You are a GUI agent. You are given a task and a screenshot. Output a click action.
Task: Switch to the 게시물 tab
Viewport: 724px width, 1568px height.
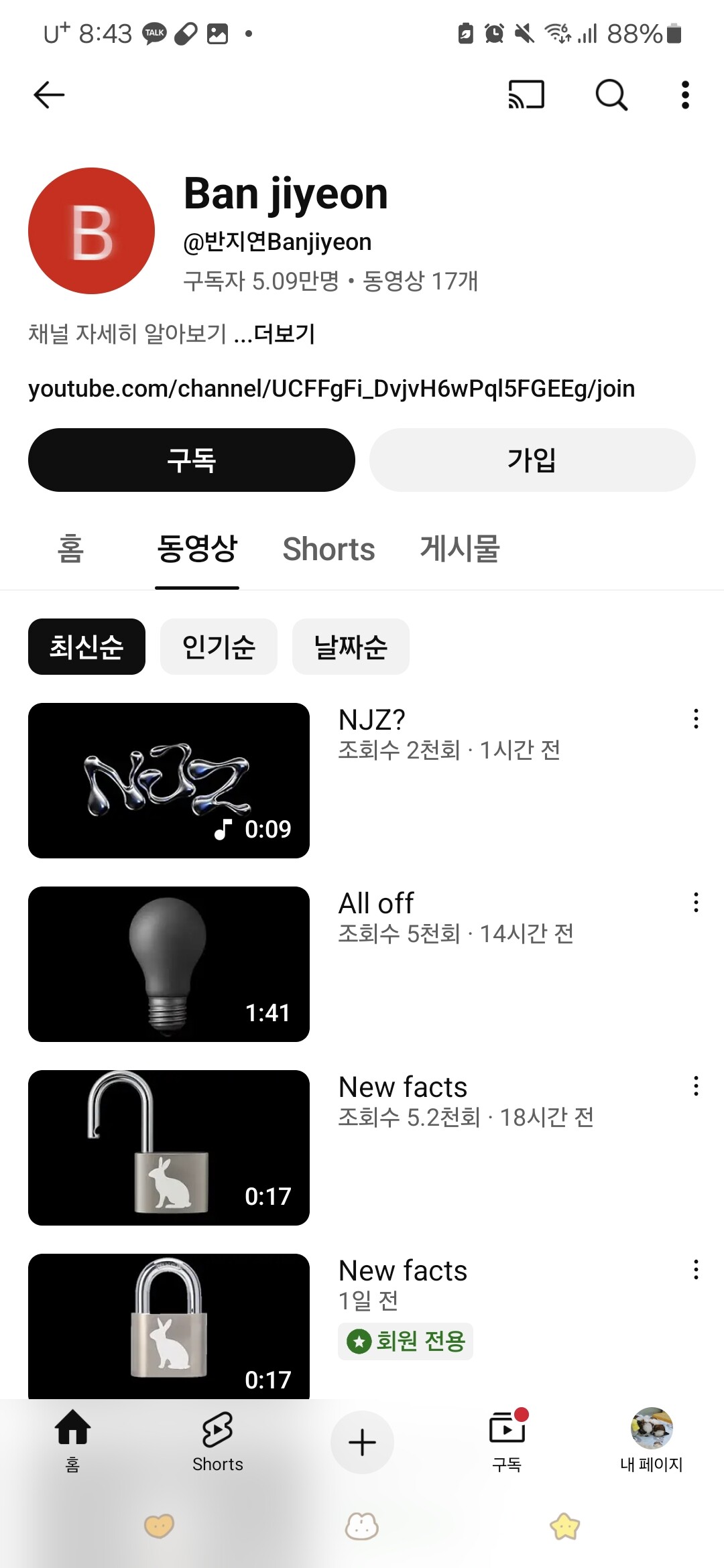460,549
